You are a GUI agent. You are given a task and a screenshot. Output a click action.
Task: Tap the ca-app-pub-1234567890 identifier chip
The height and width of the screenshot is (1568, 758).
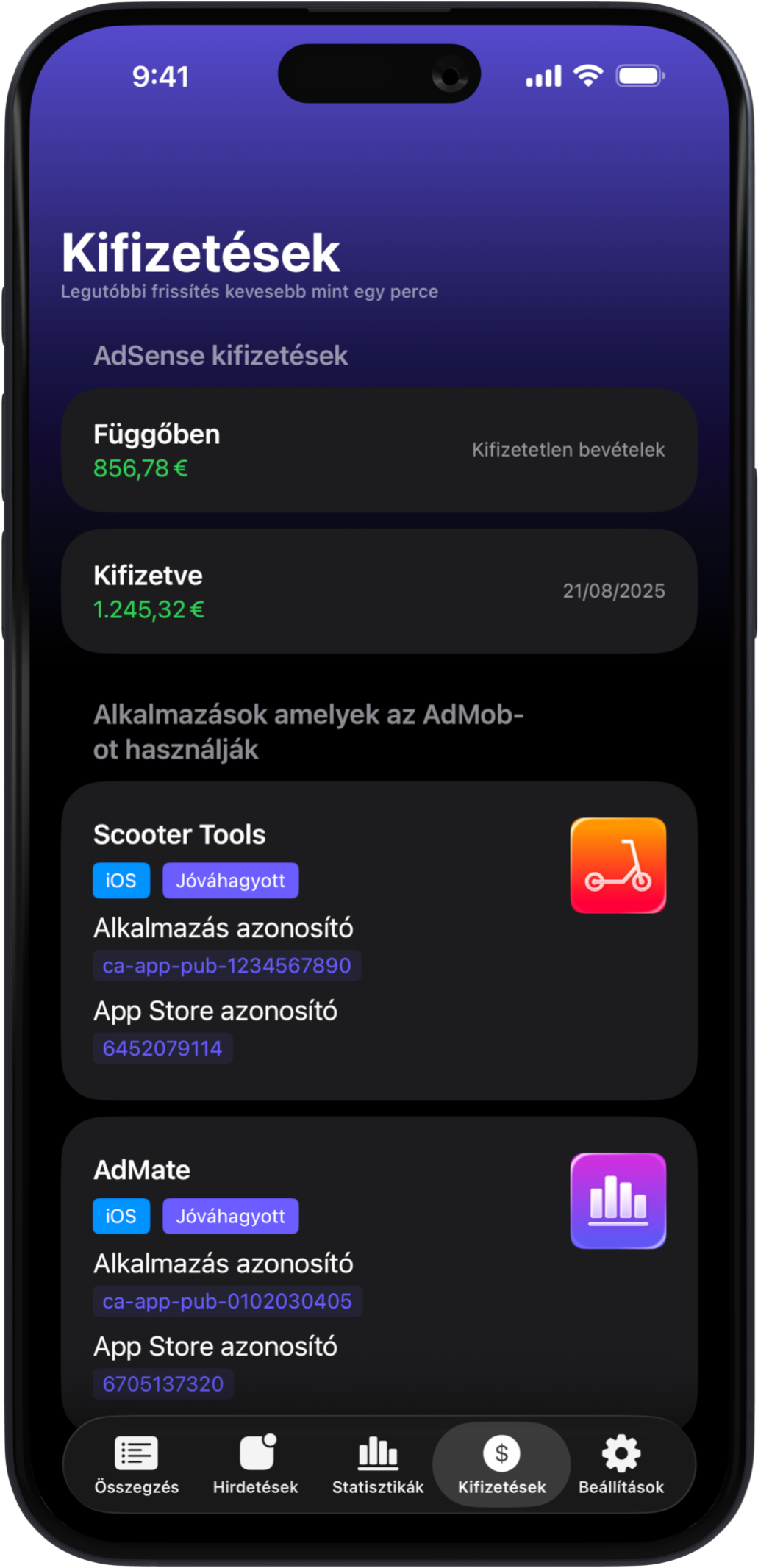click(226, 965)
